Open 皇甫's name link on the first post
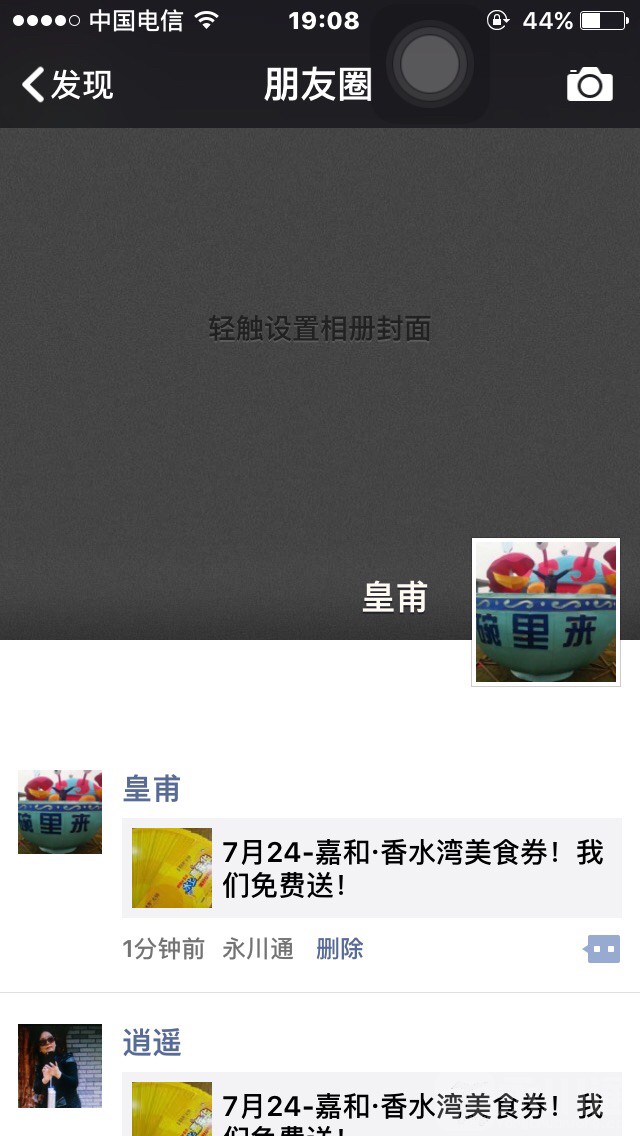640x1136 pixels. (x=152, y=789)
